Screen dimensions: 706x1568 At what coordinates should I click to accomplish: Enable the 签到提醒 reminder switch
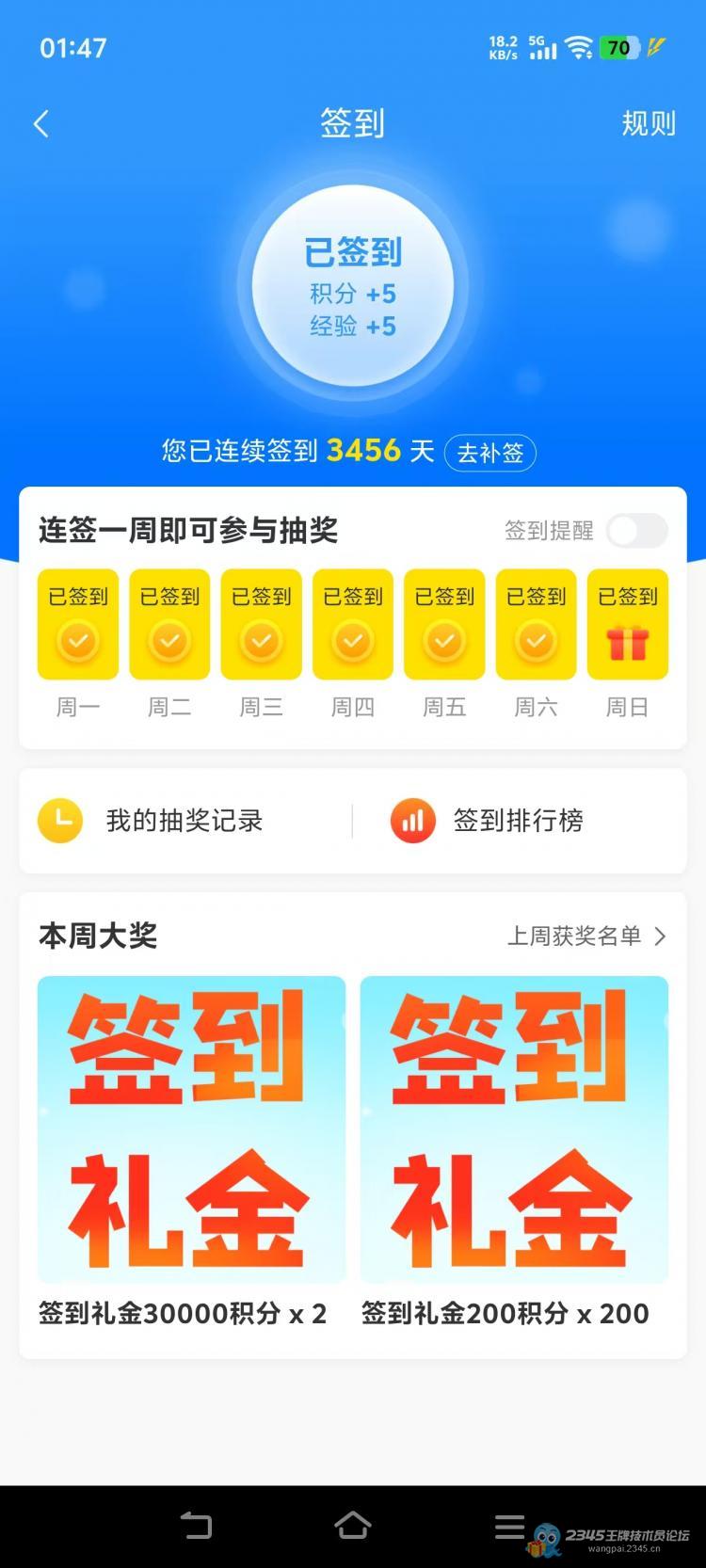tap(636, 531)
